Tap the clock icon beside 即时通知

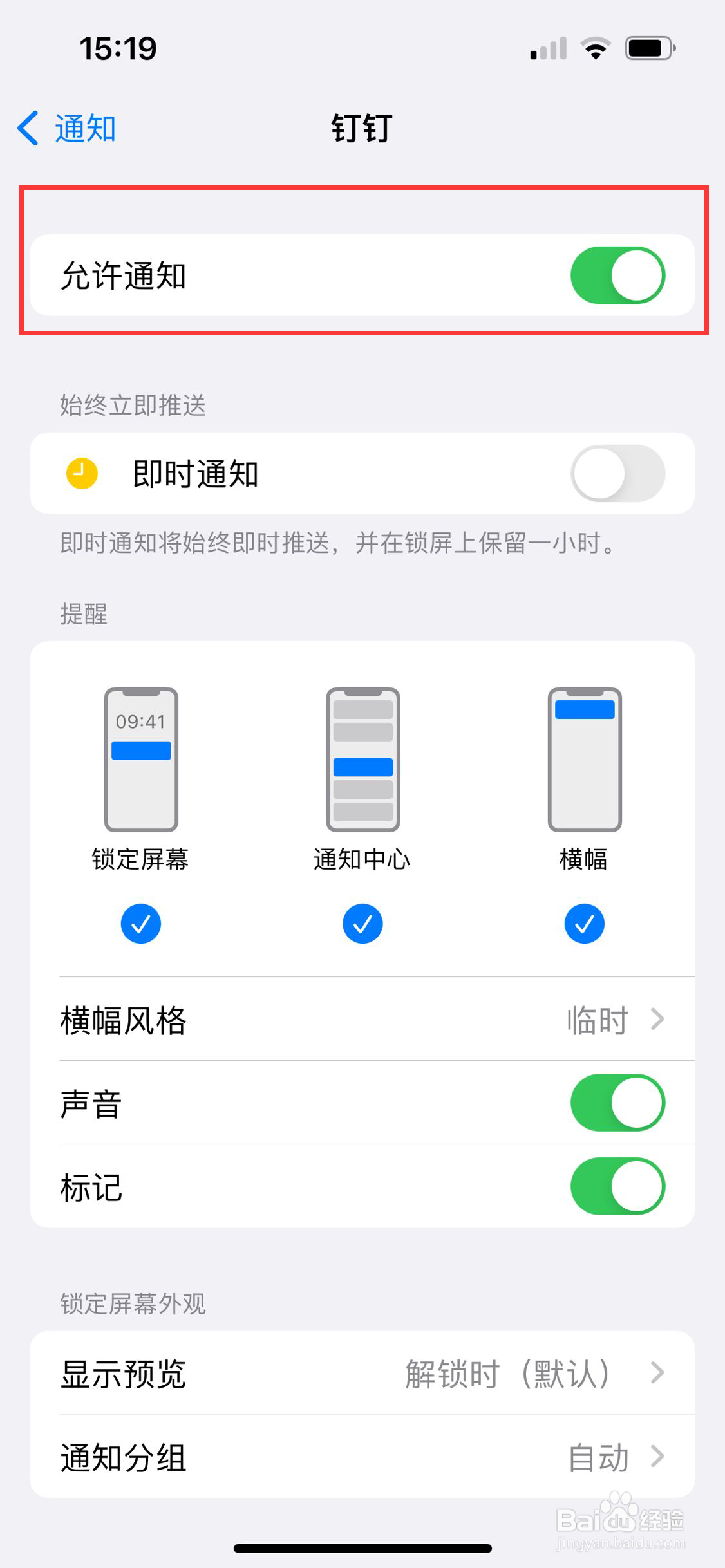[80, 473]
